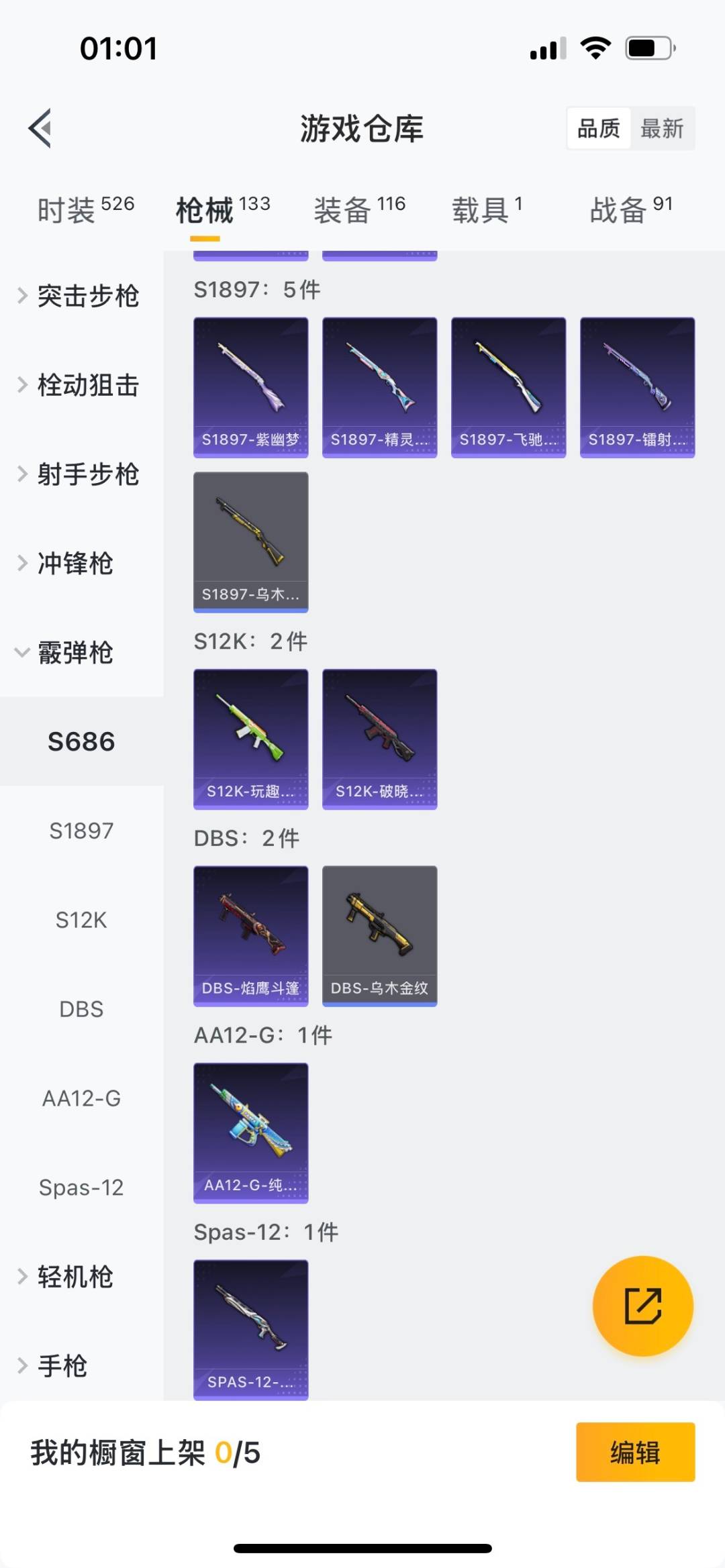Tap the 编辑 button

(x=635, y=1452)
